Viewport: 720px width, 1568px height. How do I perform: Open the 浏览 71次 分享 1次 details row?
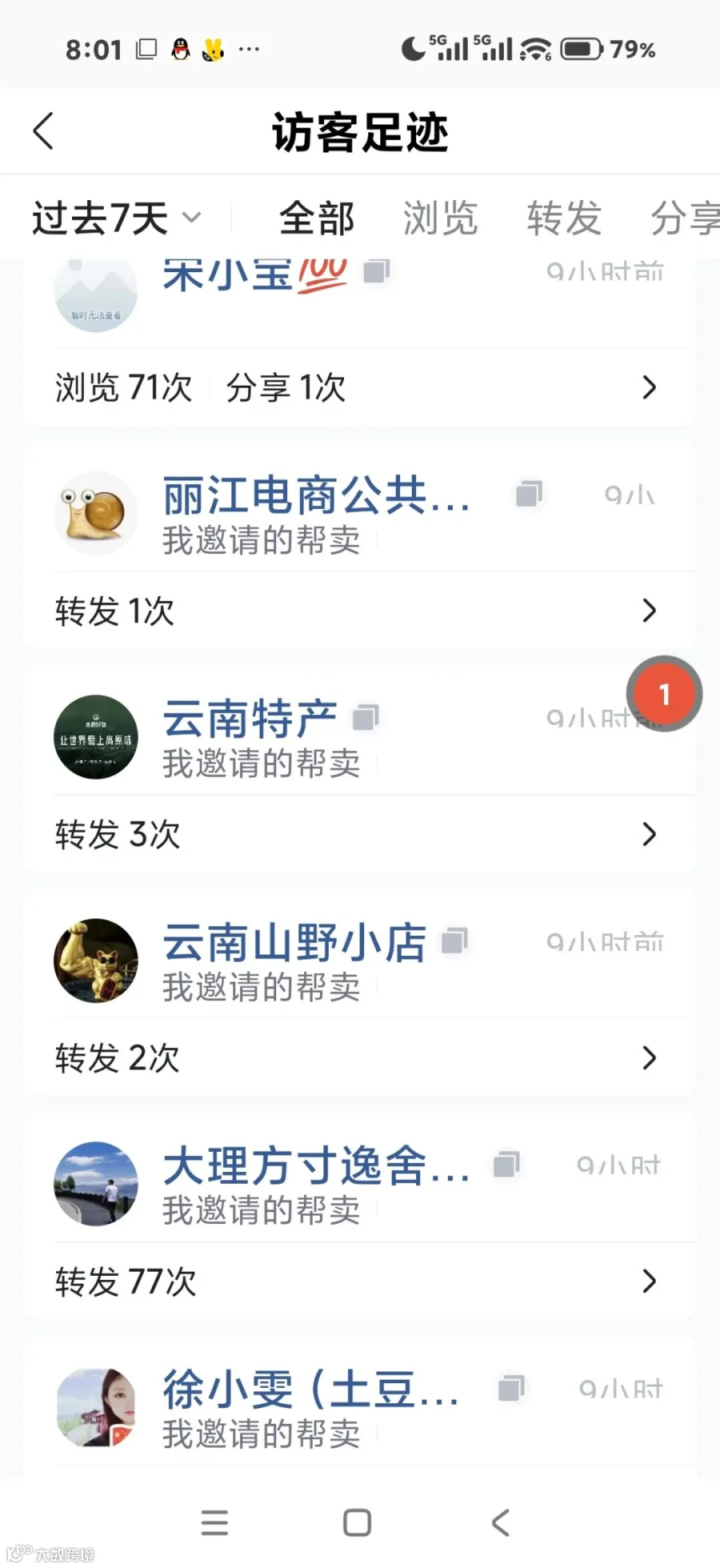(x=359, y=388)
